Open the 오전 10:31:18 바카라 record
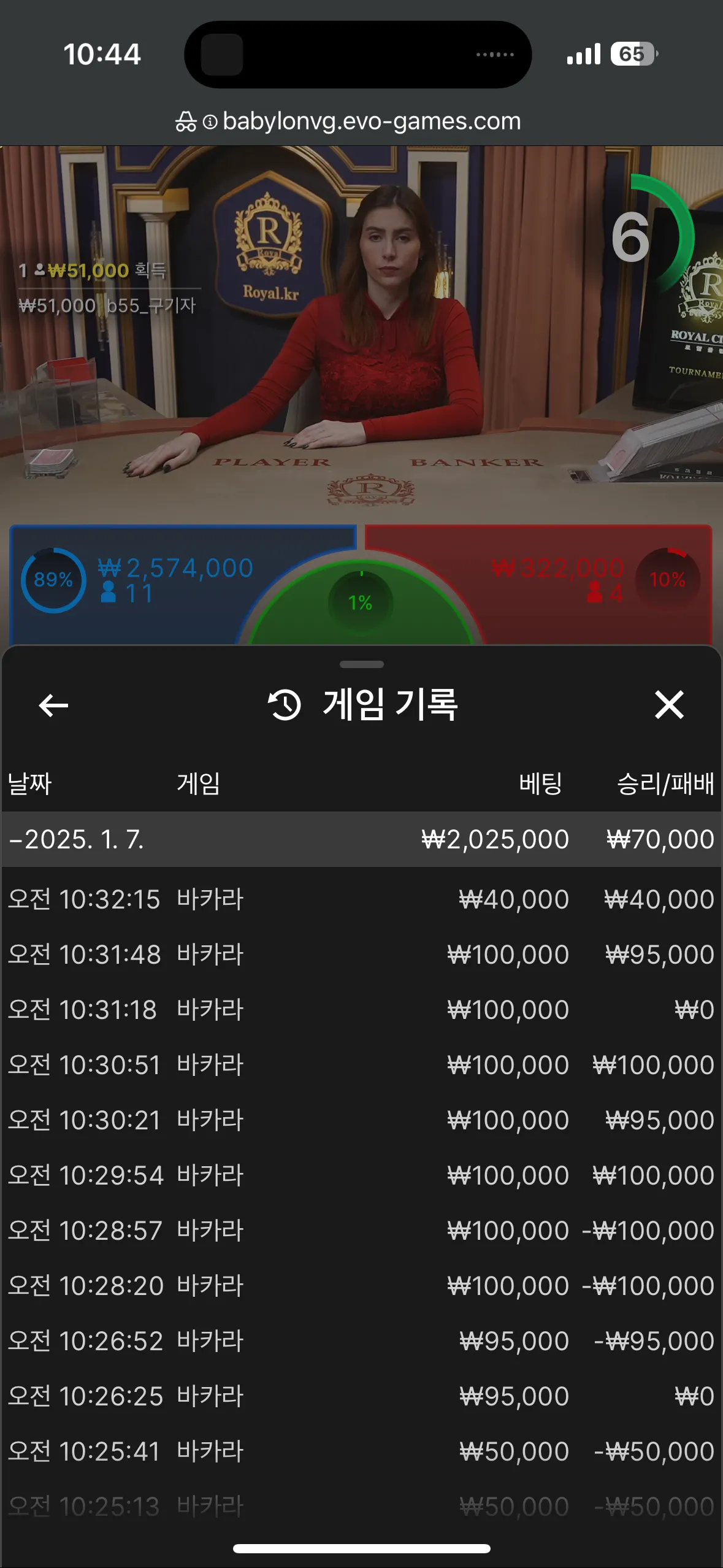 point(361,1010)
